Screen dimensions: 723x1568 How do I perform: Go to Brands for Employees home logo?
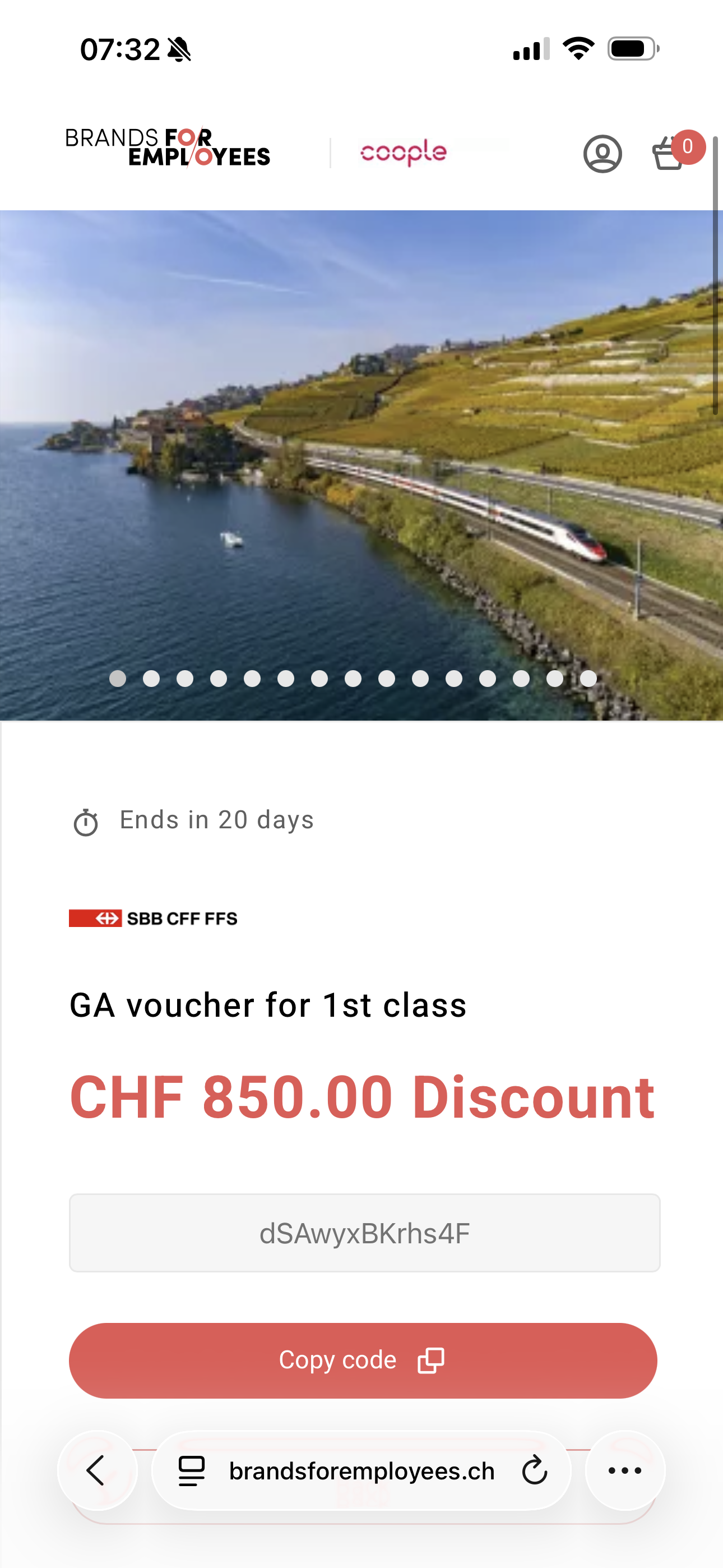(x=168, y=147)
